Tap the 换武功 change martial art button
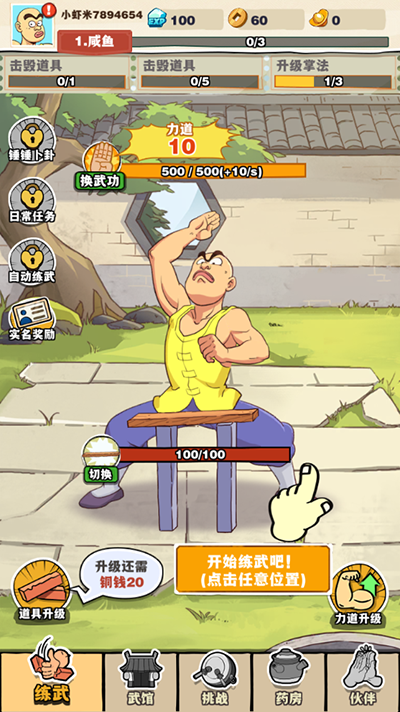Image resolution: width=400 pixels, height=712 pixels. (100, 166)
